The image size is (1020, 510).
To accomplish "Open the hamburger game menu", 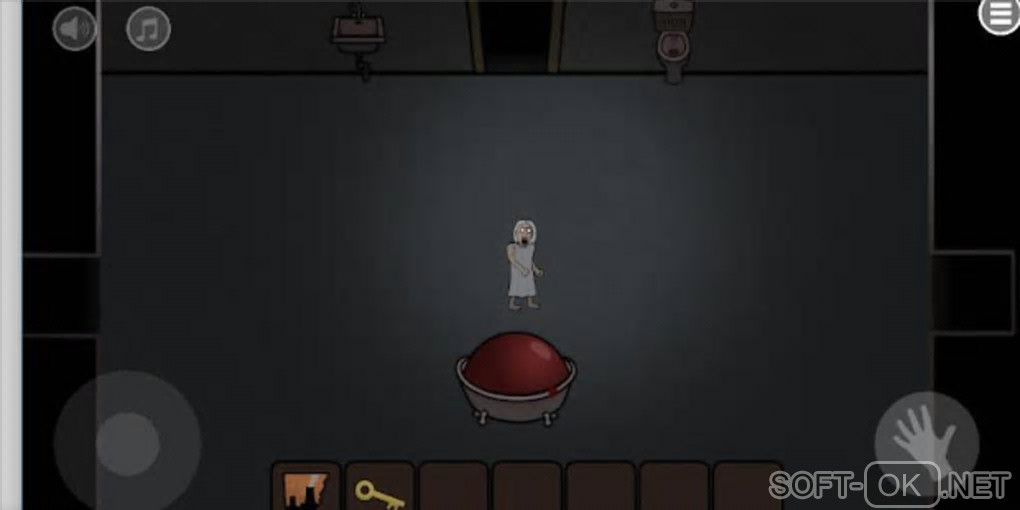I will (x=998, y=14).
